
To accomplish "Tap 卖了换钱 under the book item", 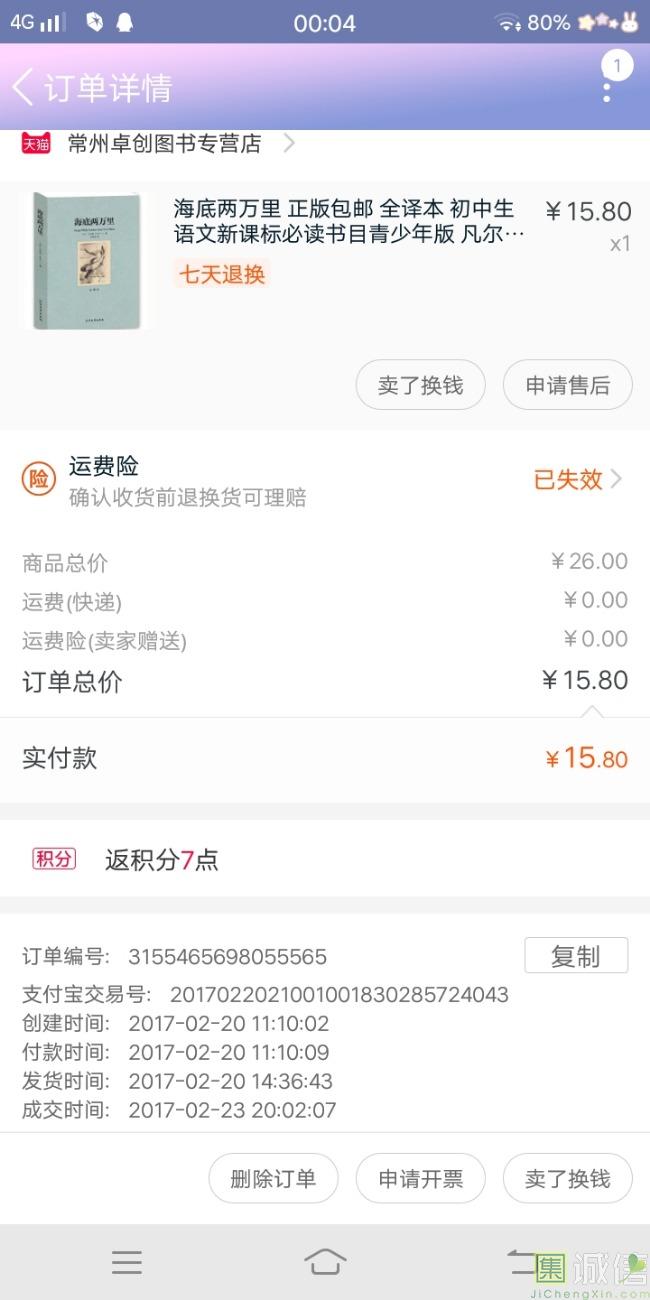I will click(420, 385).
